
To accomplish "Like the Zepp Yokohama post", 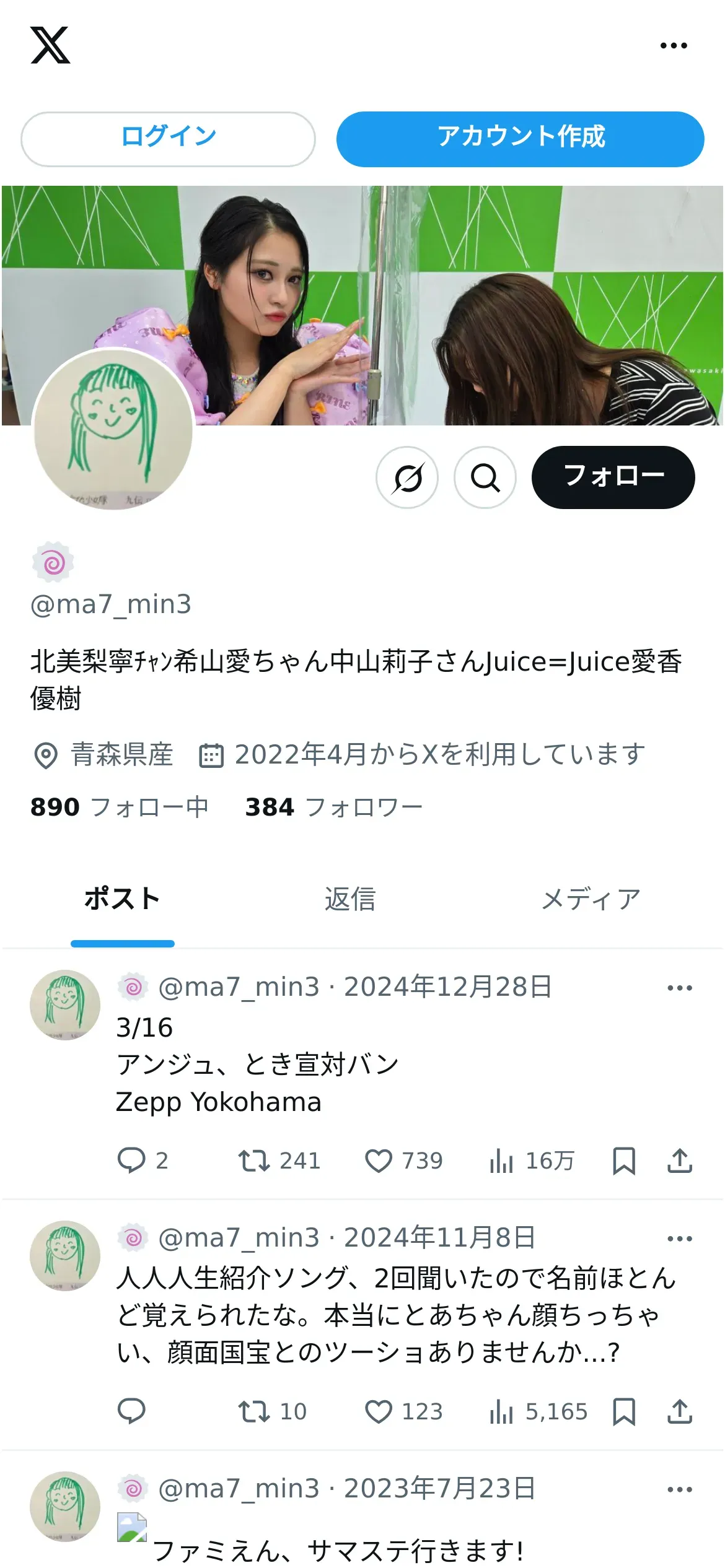I will coord(379,1161).
